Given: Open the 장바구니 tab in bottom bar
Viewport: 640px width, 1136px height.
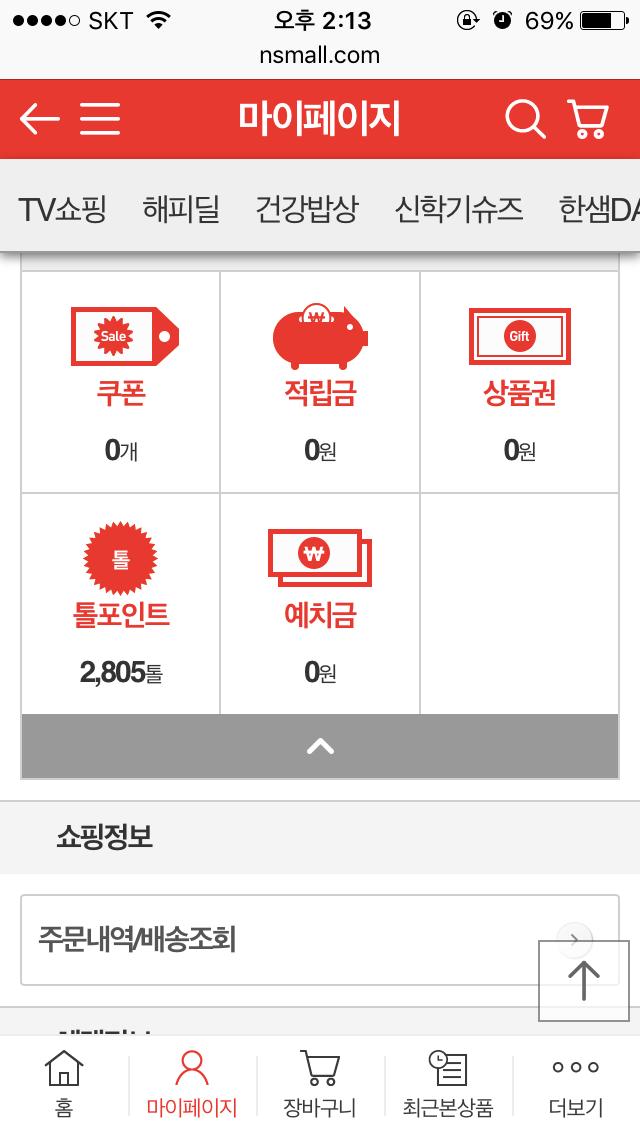Looking at the screenshot, I should pyautogui.click(x=320, y=1084).
